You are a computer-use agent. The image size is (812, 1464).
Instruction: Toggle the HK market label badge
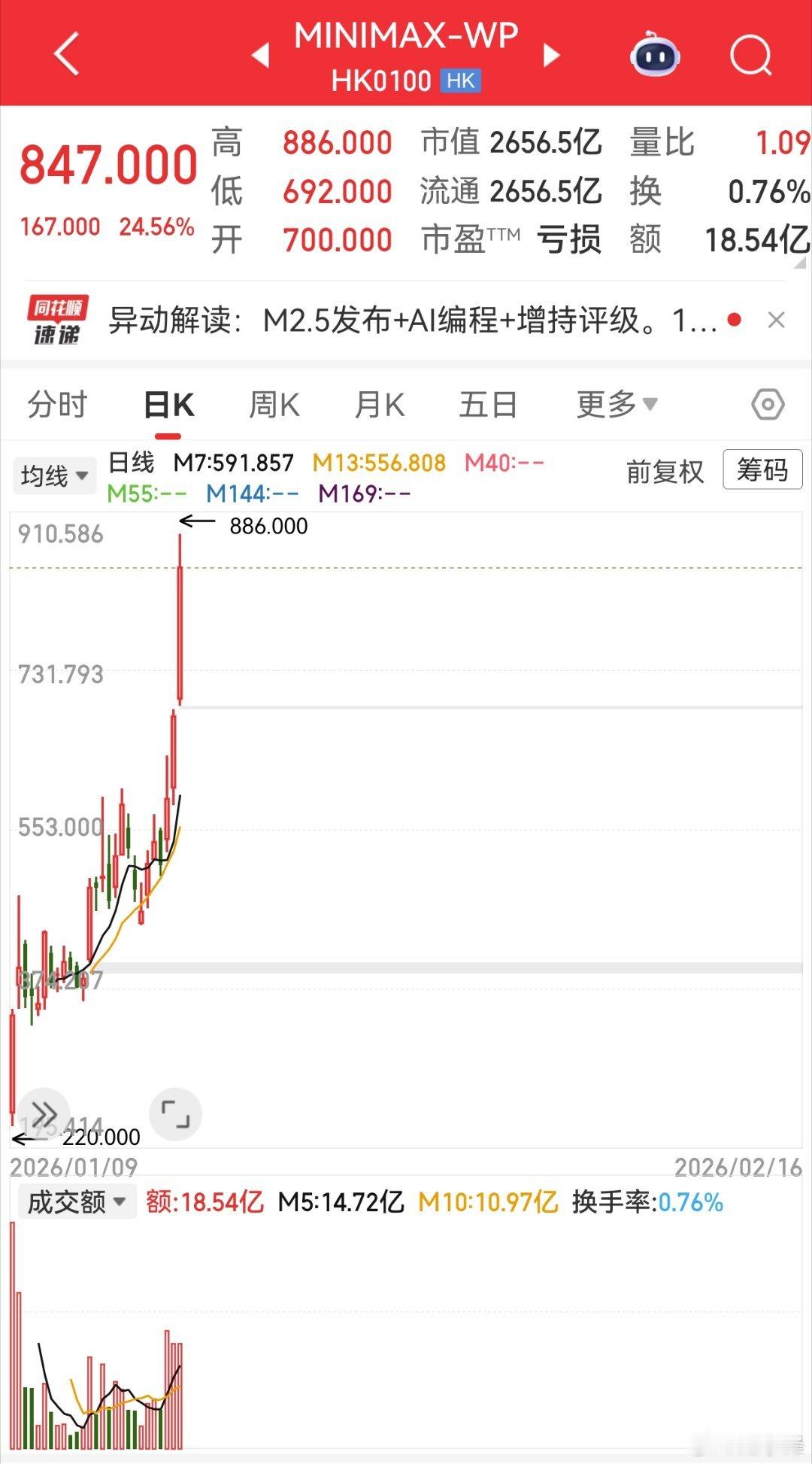[459, 80]
